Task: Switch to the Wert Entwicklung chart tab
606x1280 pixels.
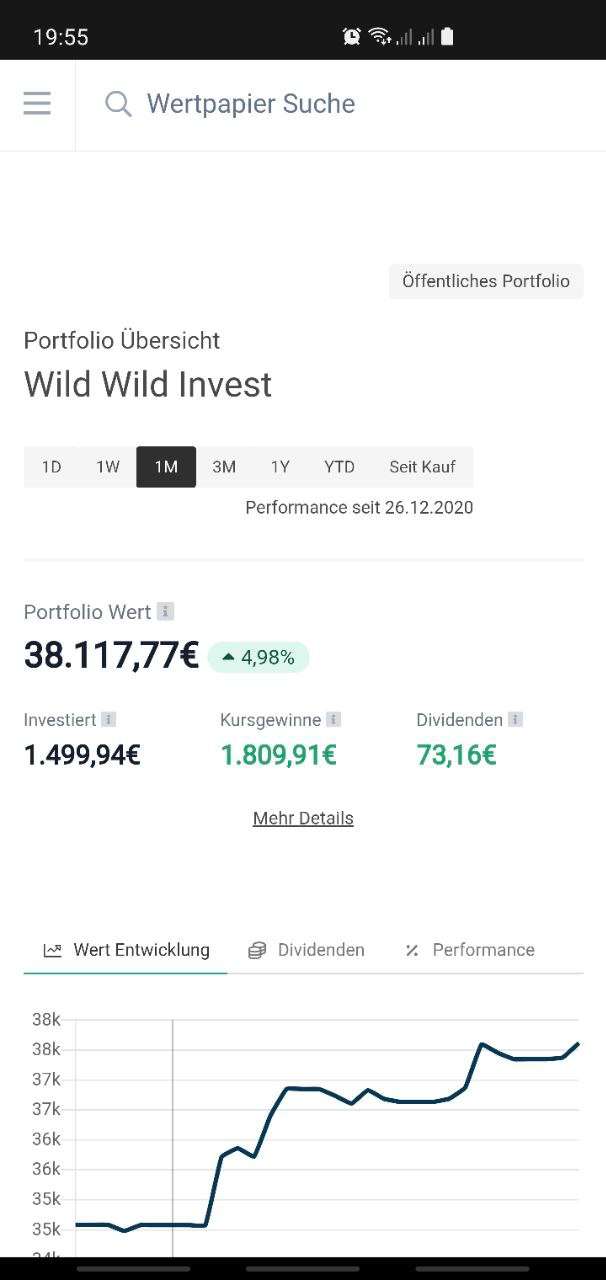Action: (126, 950)
